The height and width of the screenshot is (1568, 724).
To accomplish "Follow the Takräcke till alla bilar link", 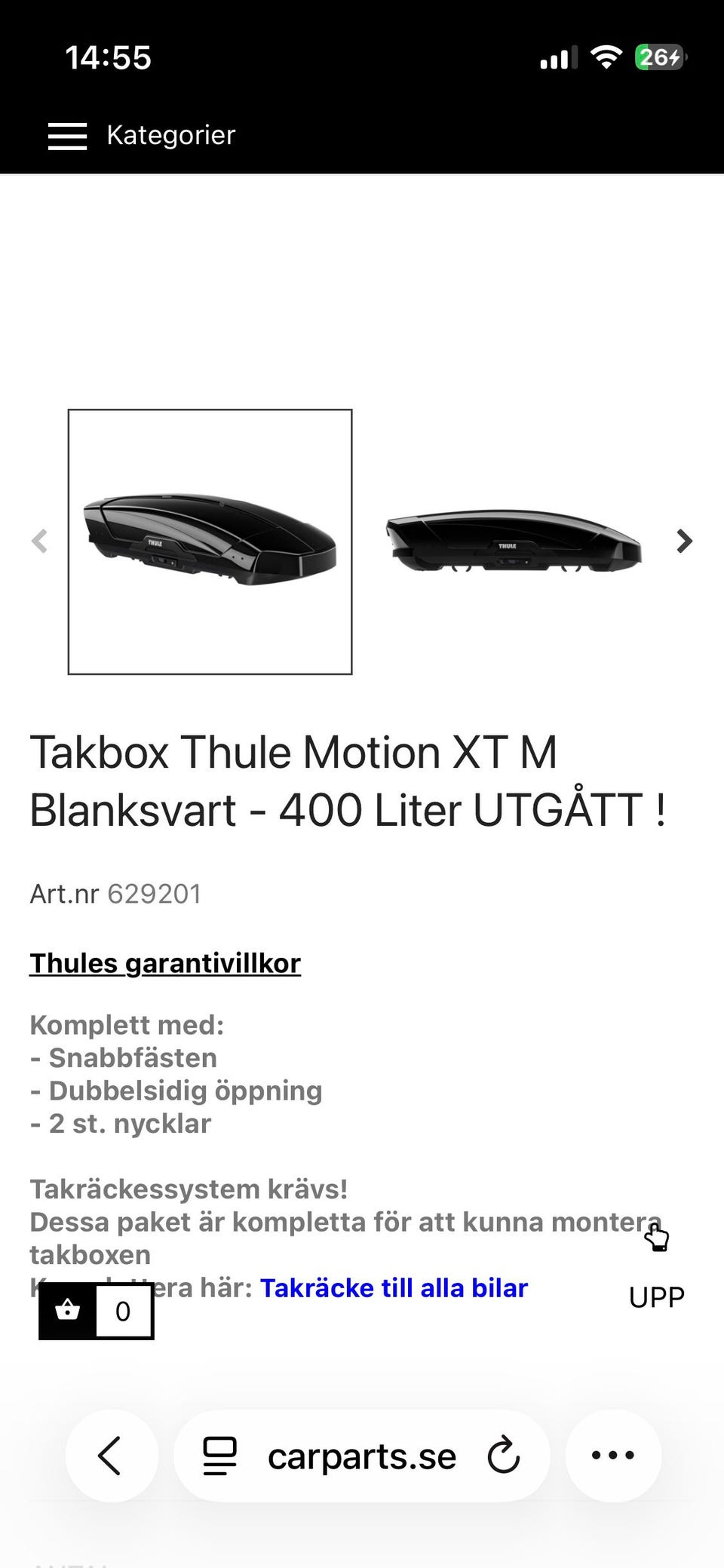I will [394, 1287].
